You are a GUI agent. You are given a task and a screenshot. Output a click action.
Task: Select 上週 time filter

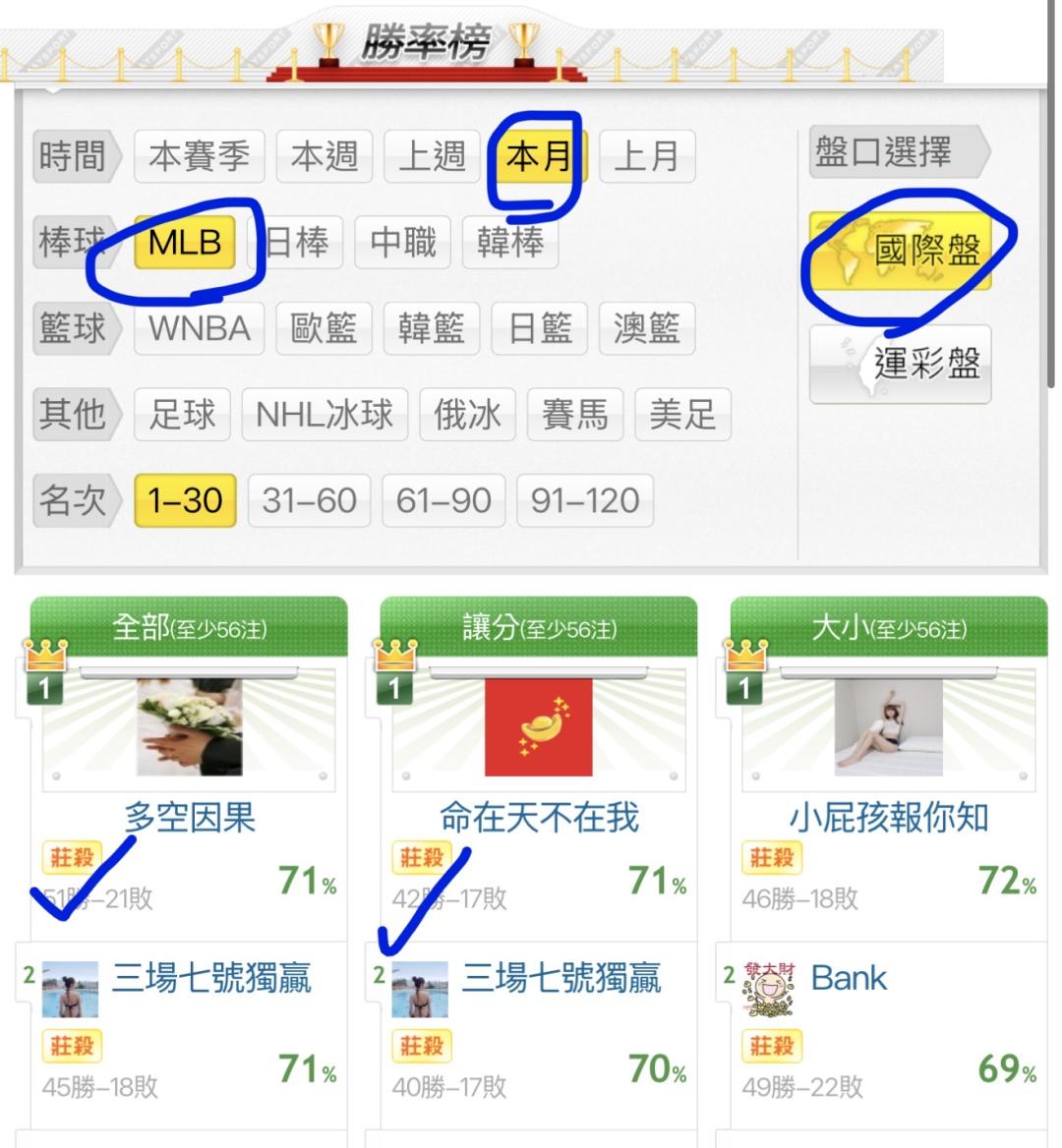(432, 156)
